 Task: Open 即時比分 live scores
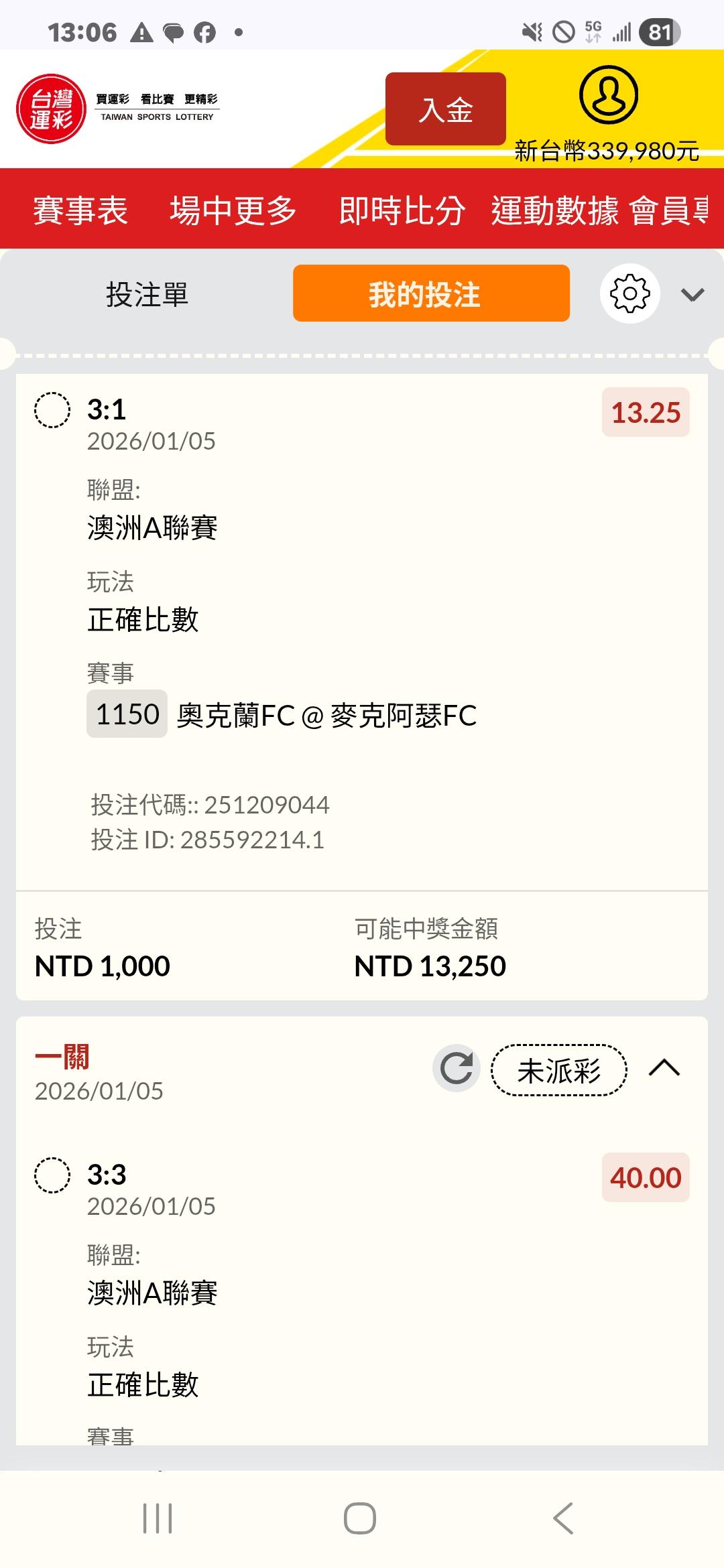[x=402, y=210]
